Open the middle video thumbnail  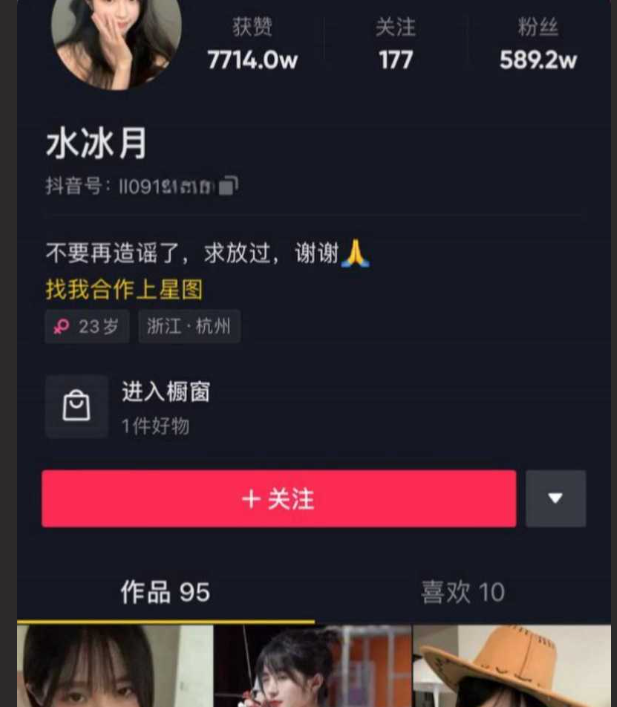click(x=313, y=667)
